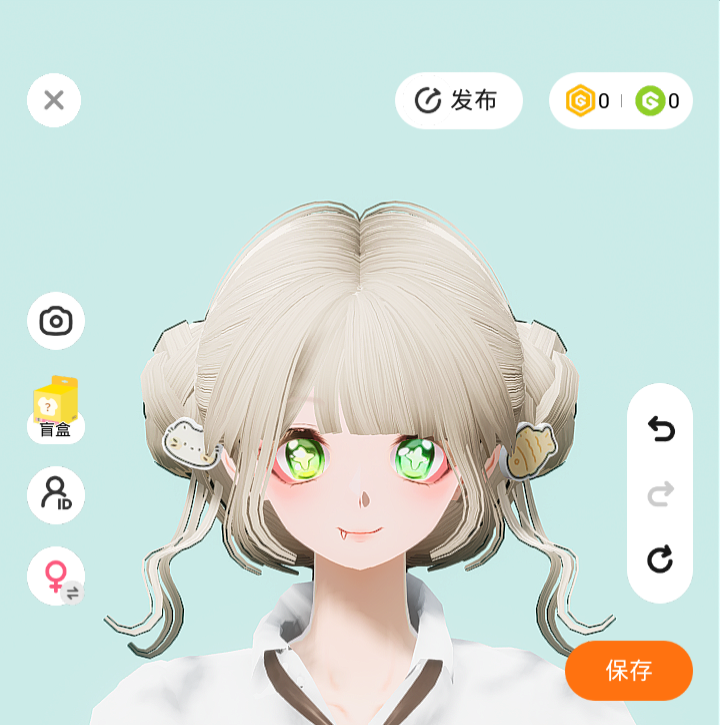Redo the undone change
This screenshot has height=725, width=720.
coord(660,494)
